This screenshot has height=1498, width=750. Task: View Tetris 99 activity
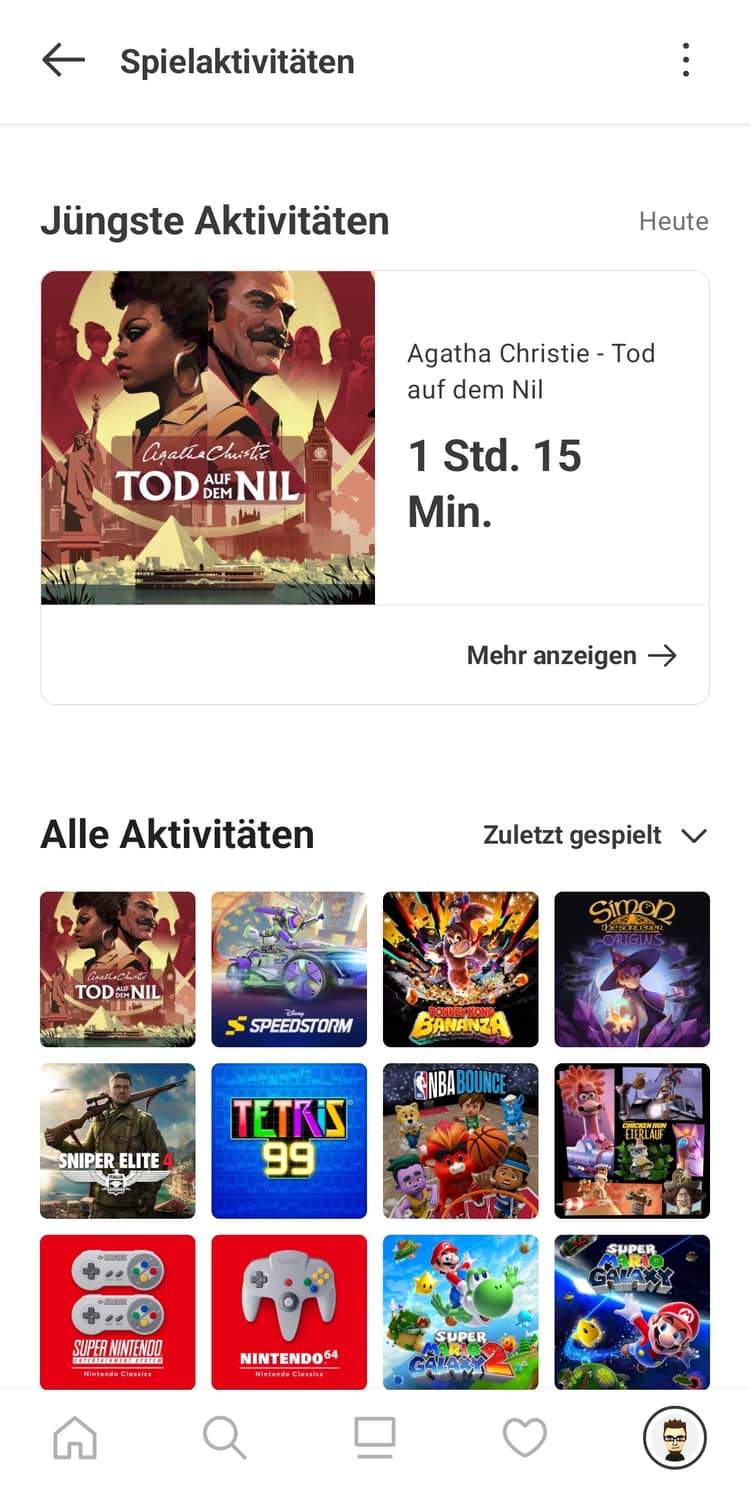(x=289, y=1141)
